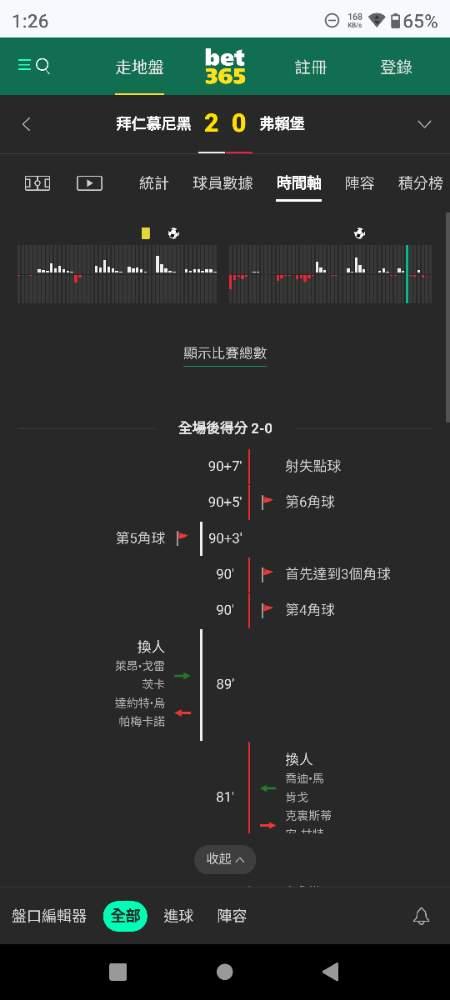Tap the 登錄 login button
Viewport: 450px width, 1000px height.
[396, 67]
